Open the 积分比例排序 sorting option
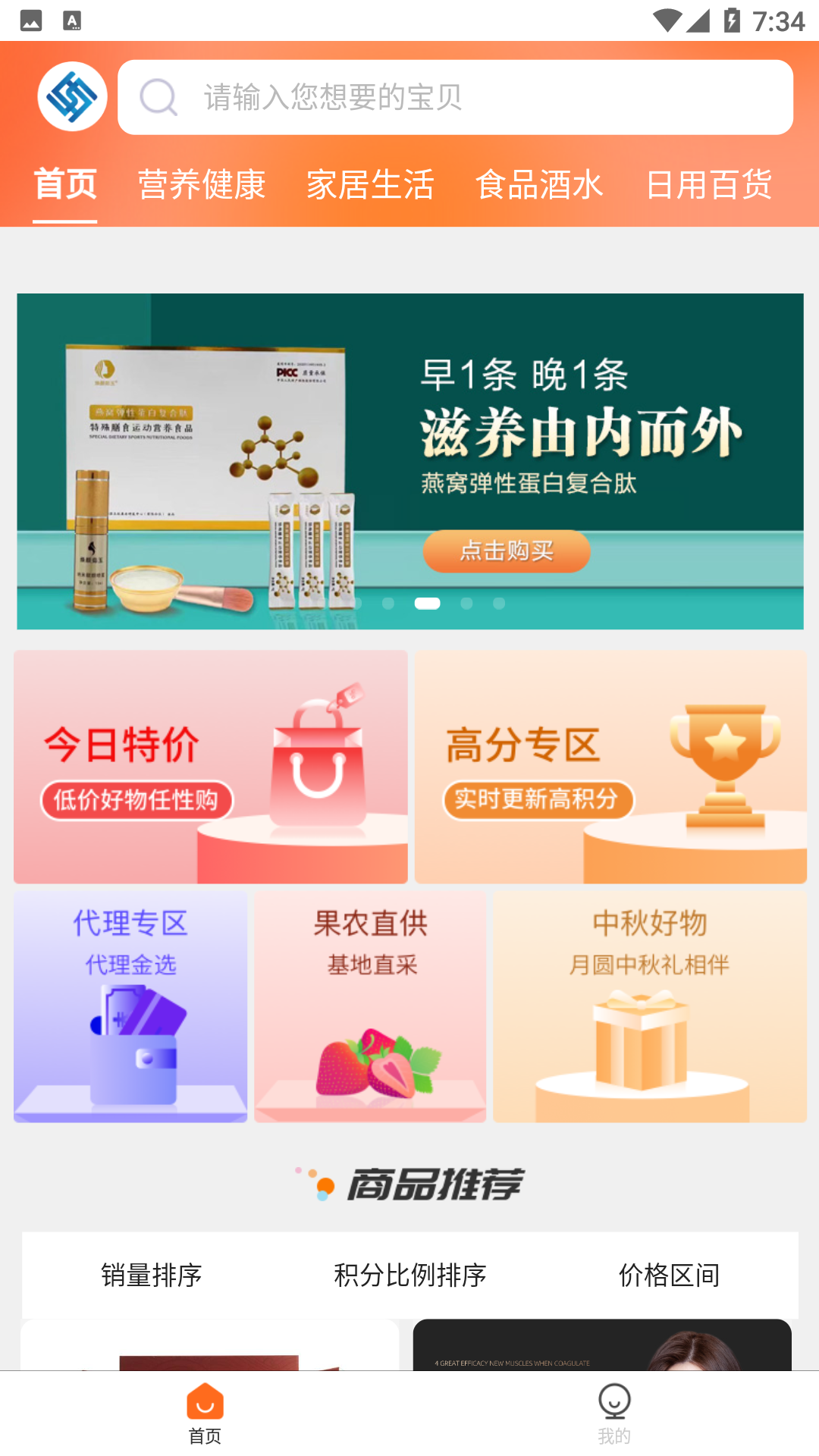Viewport: 819px width, 1456px height. pos(409,1276)
